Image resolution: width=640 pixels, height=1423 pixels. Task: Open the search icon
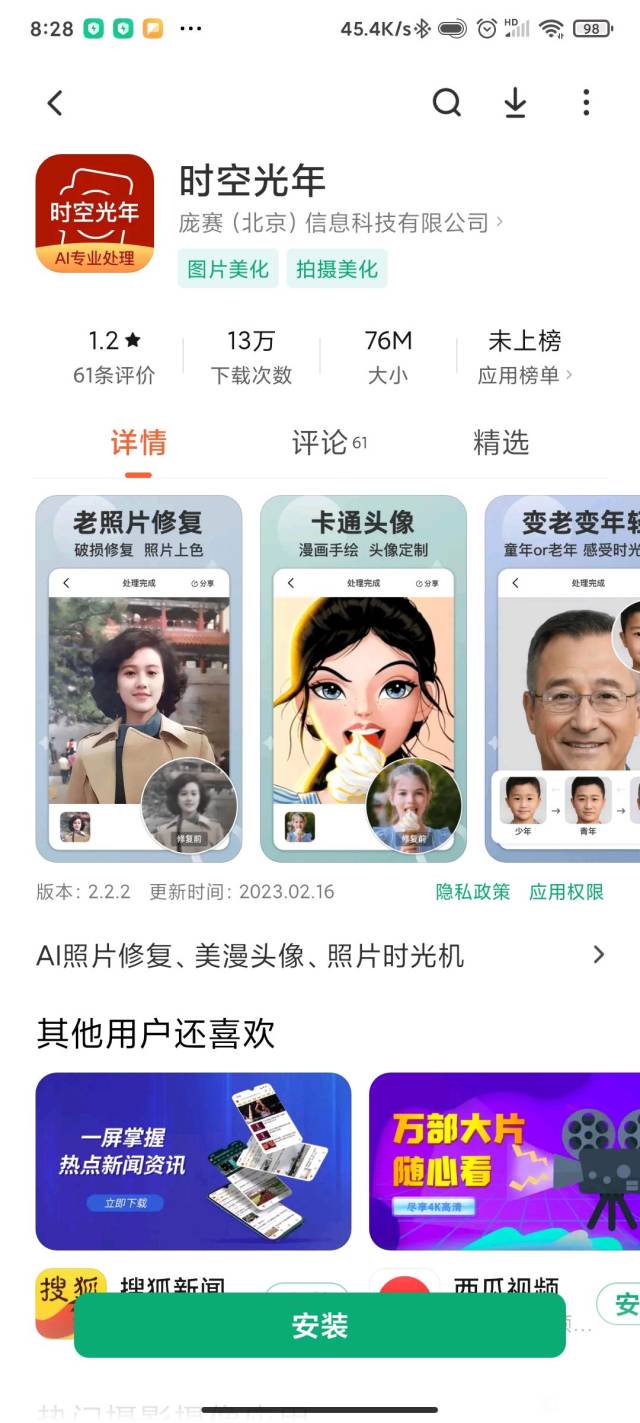(x=447, y=102)
